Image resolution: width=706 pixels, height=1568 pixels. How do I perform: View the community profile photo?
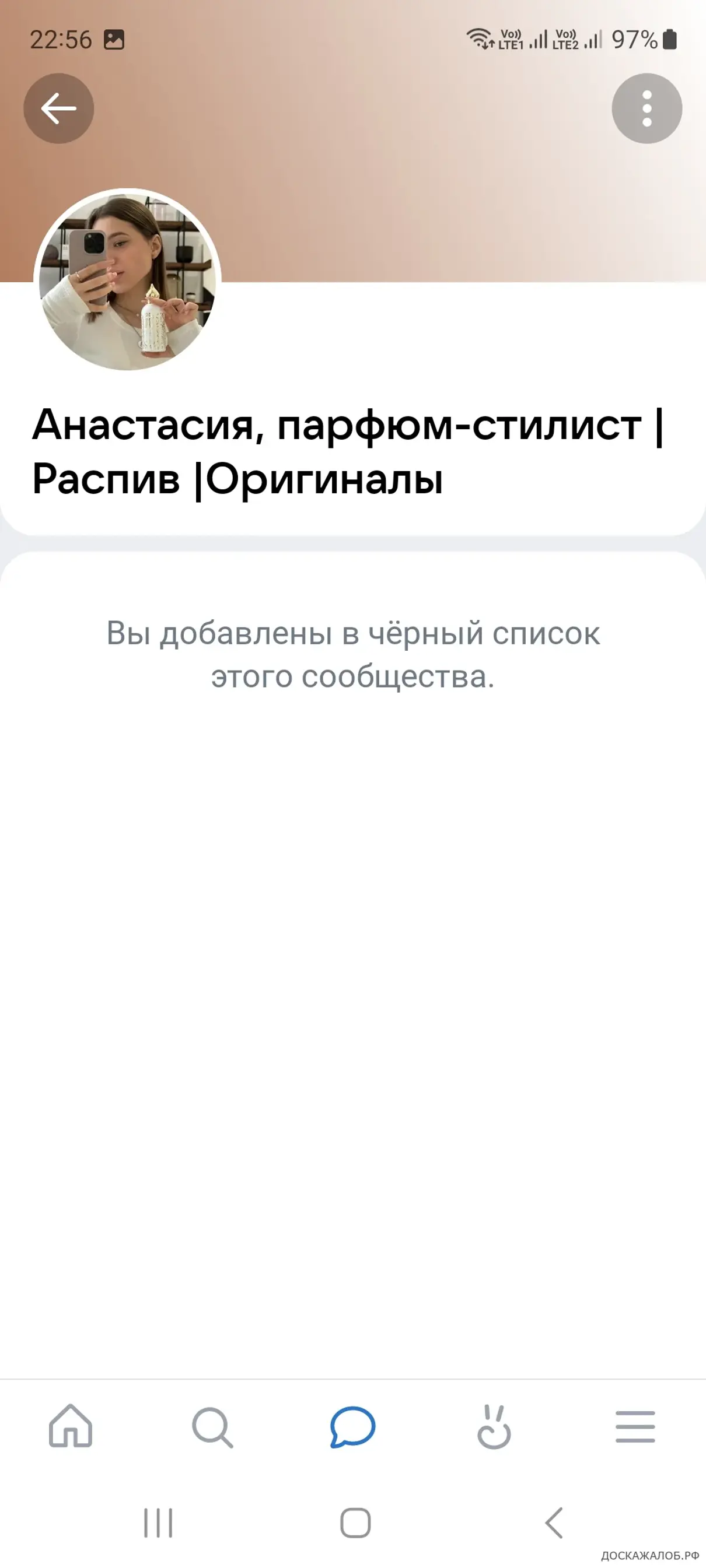(127, 279)
